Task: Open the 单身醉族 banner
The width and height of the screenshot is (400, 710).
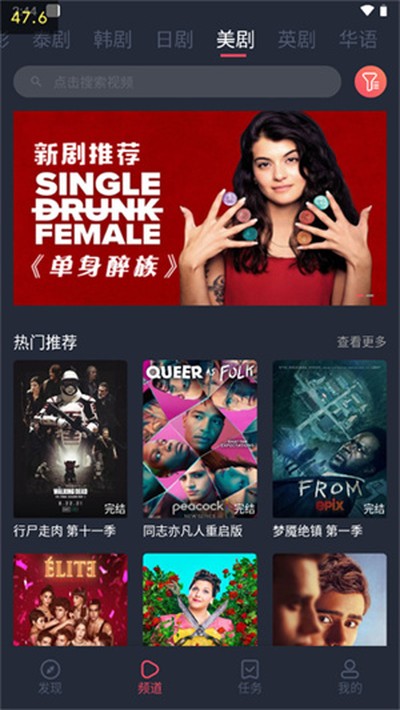Action: click(200, 208)
